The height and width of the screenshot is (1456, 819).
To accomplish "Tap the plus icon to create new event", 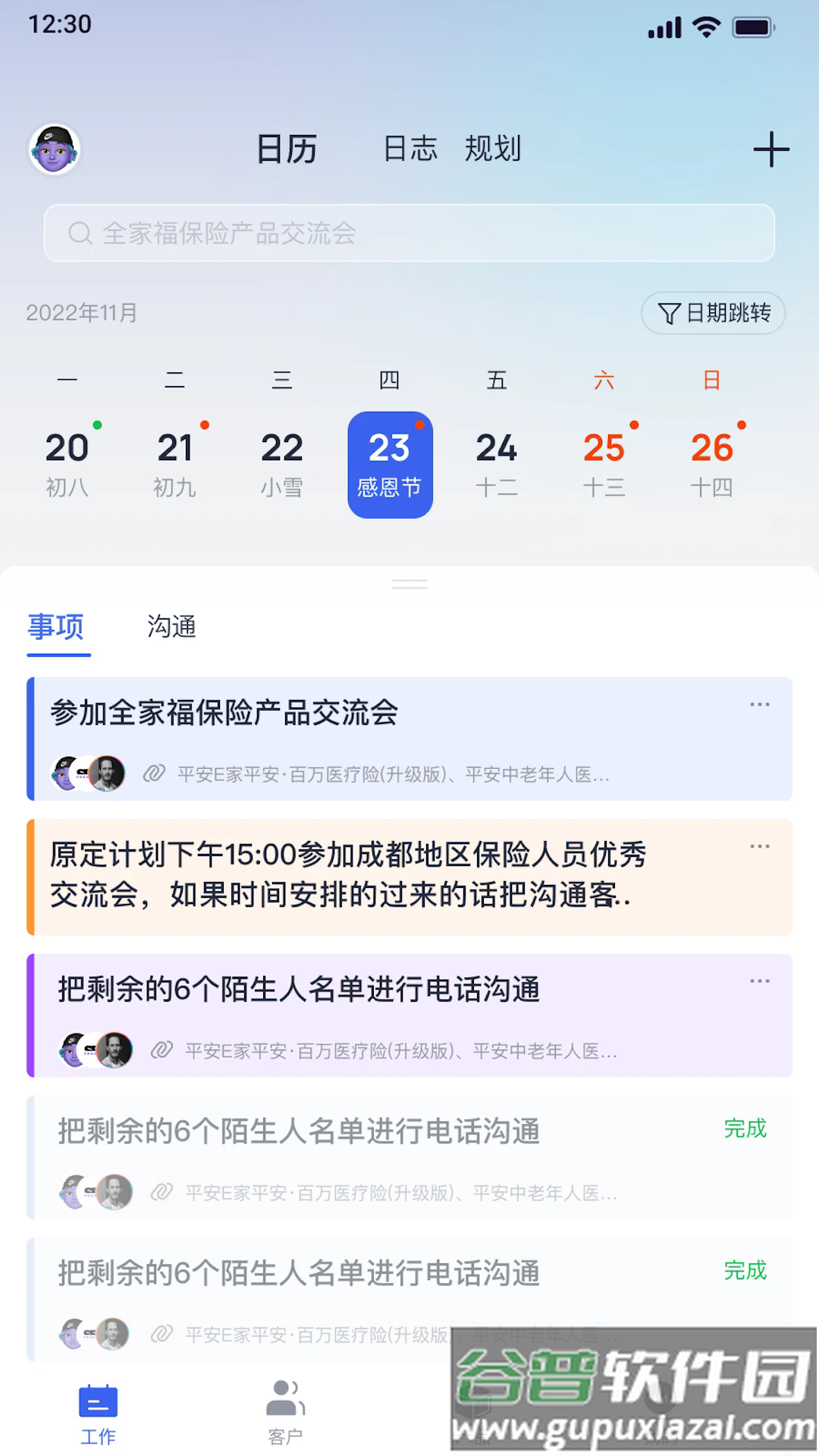I will pyautogui.click(x=771, y=149).
